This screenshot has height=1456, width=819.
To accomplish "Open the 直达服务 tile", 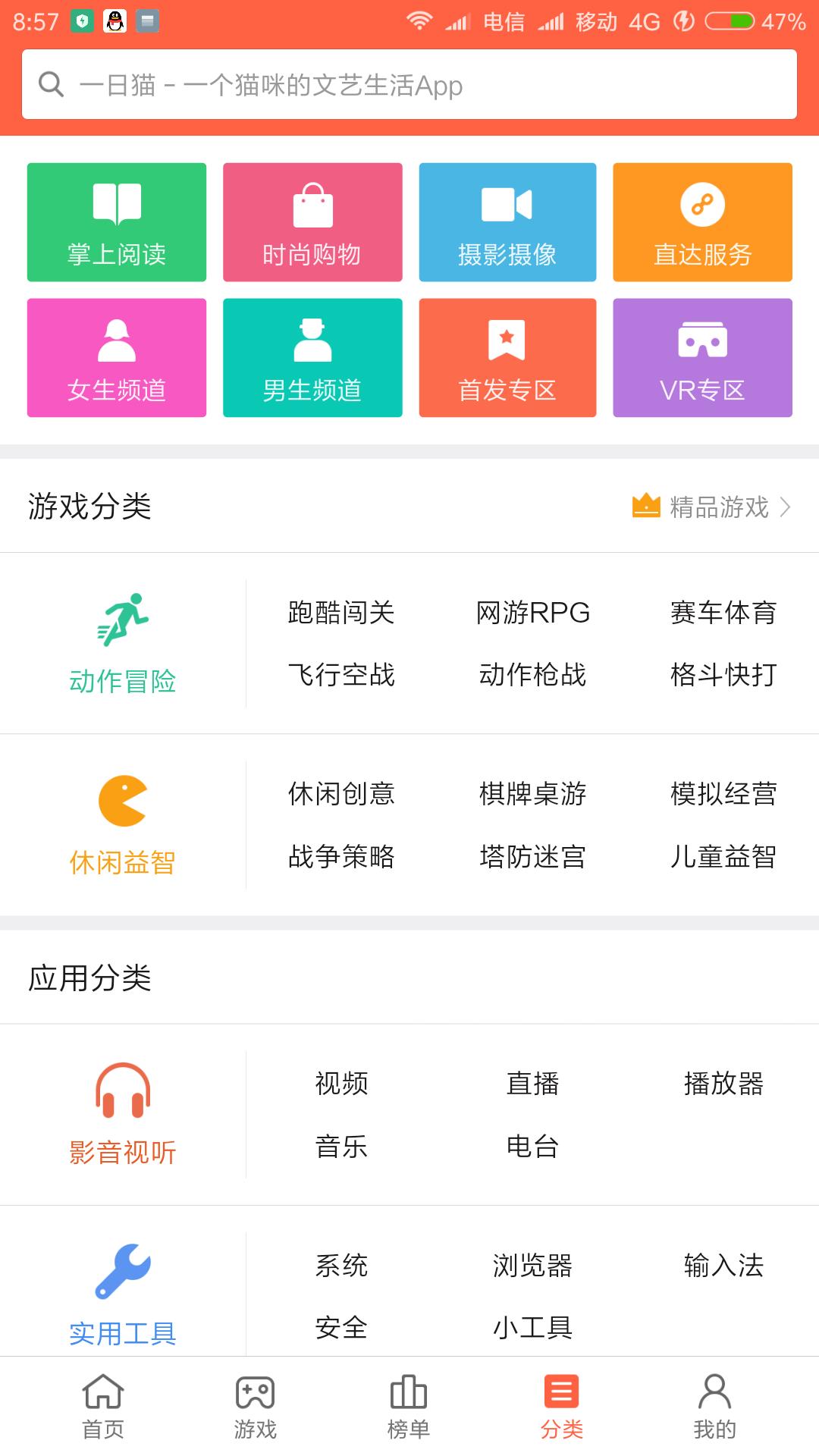I will [x=702, y=222].
